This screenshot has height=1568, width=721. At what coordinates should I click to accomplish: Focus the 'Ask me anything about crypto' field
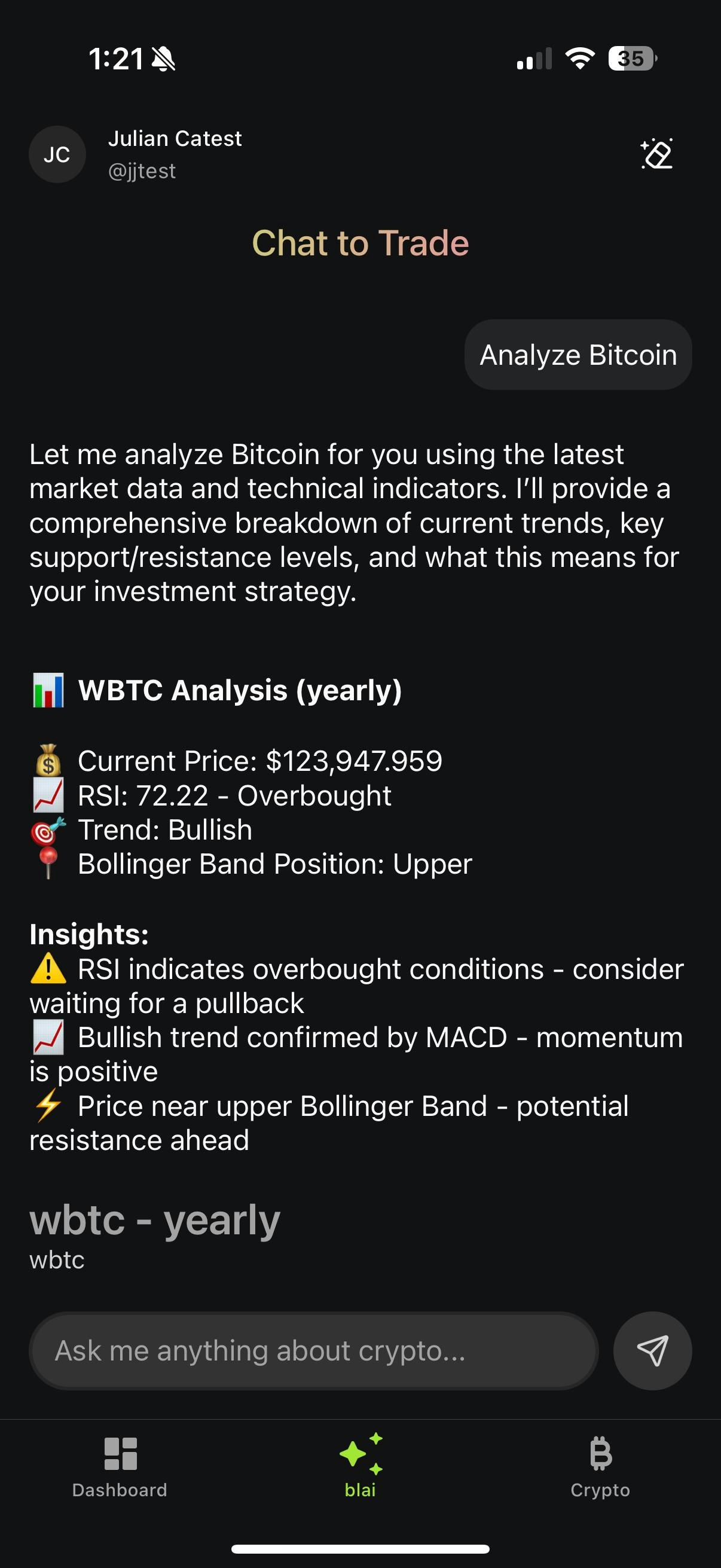point(313,1351)
